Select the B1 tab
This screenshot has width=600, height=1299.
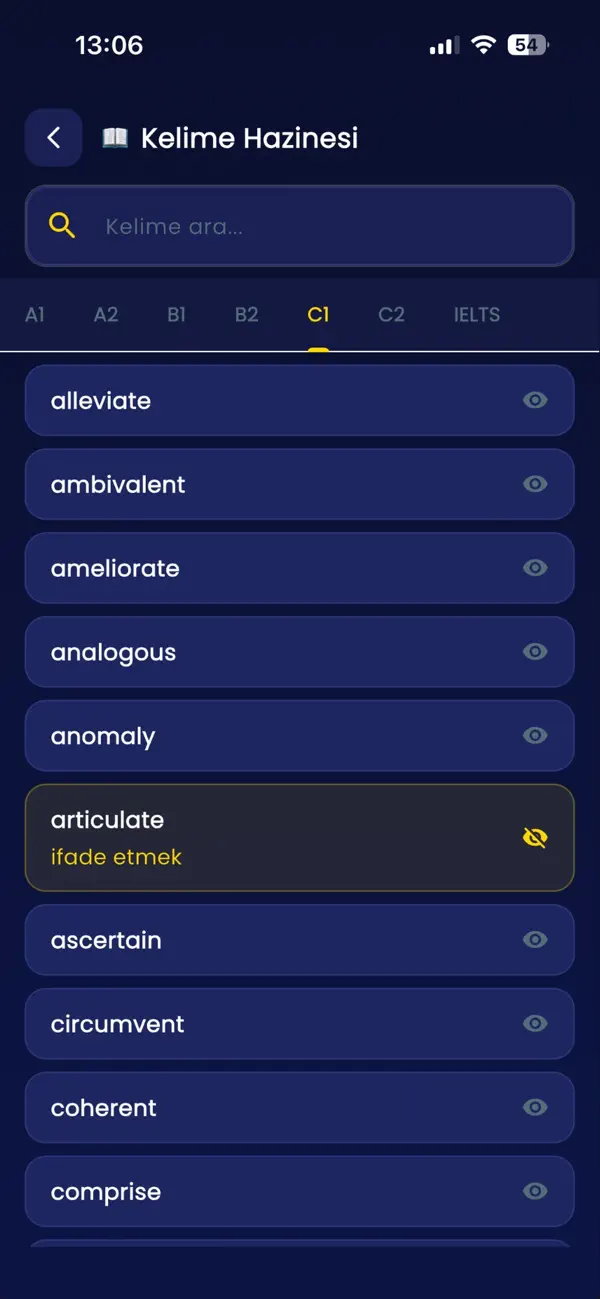pos(177,314)
